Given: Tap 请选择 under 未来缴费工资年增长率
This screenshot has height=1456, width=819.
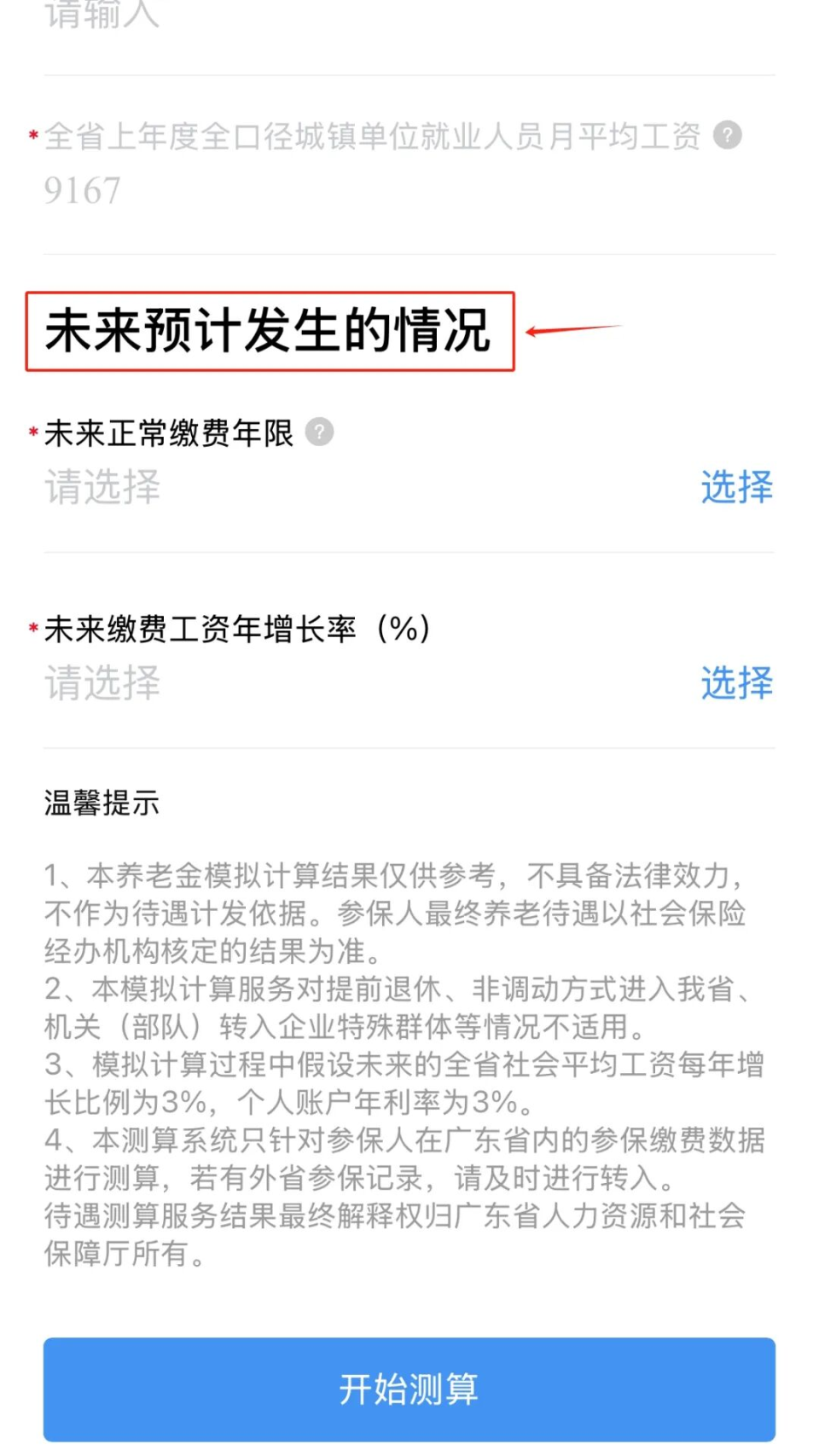Looking at the screenshot, I should 102,682.
